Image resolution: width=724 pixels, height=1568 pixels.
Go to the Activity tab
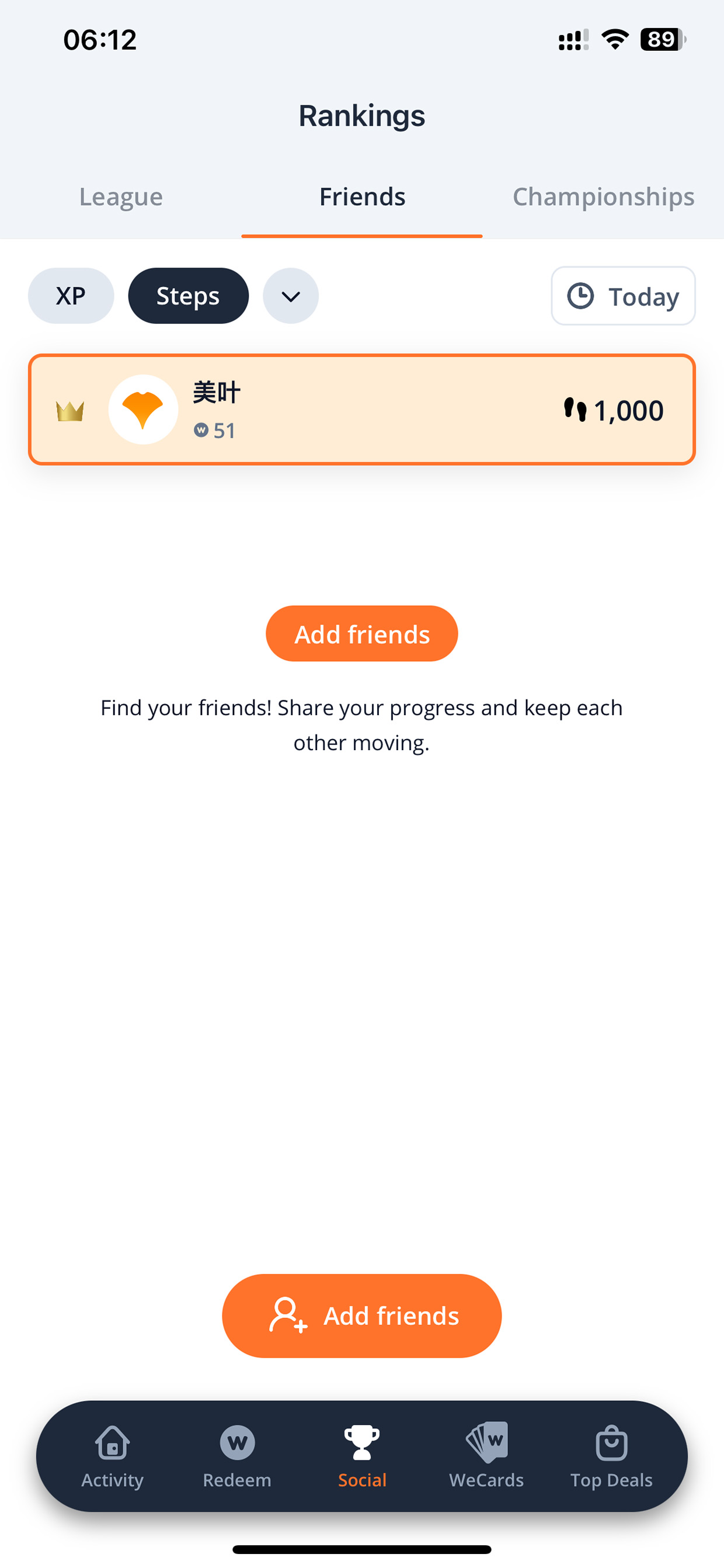pyautogui.click(x=113, y=1456)
